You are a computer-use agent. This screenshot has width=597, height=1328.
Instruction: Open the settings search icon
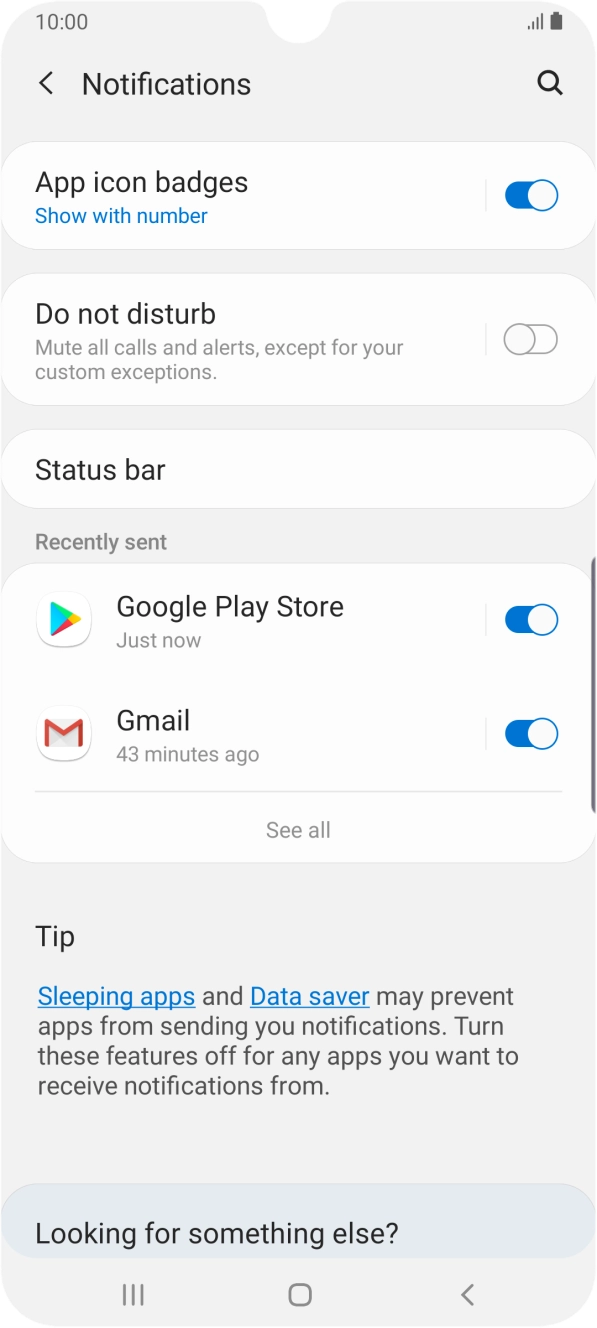pos(550,83)
